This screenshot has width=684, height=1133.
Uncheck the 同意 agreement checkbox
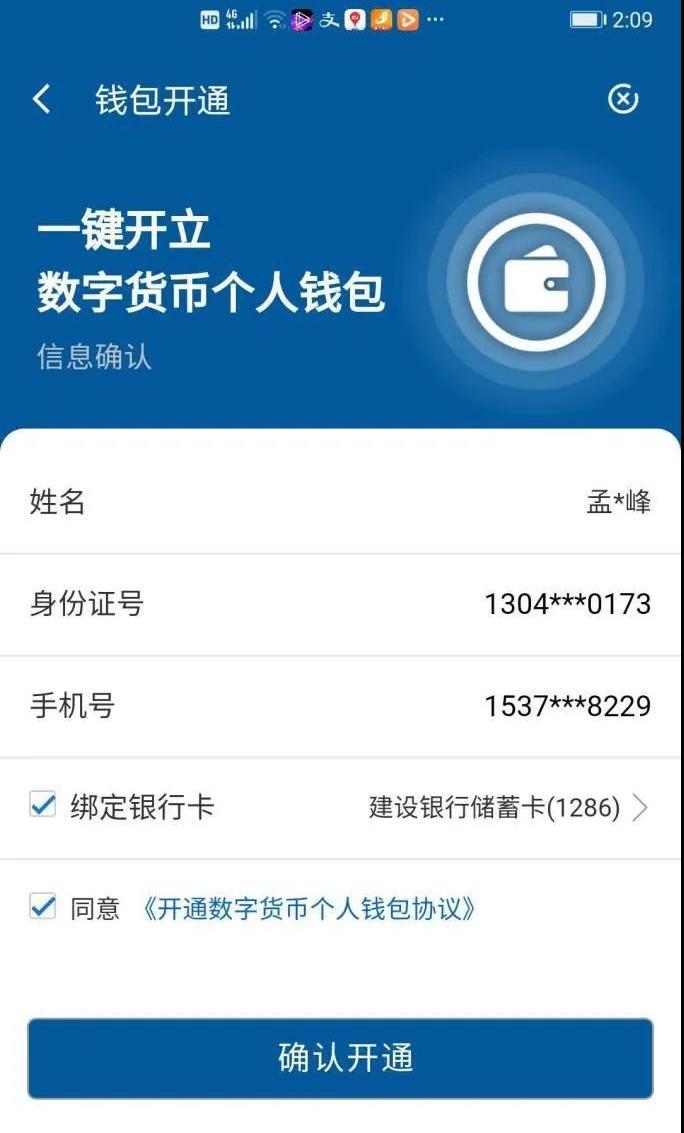(x=43, y=906)
